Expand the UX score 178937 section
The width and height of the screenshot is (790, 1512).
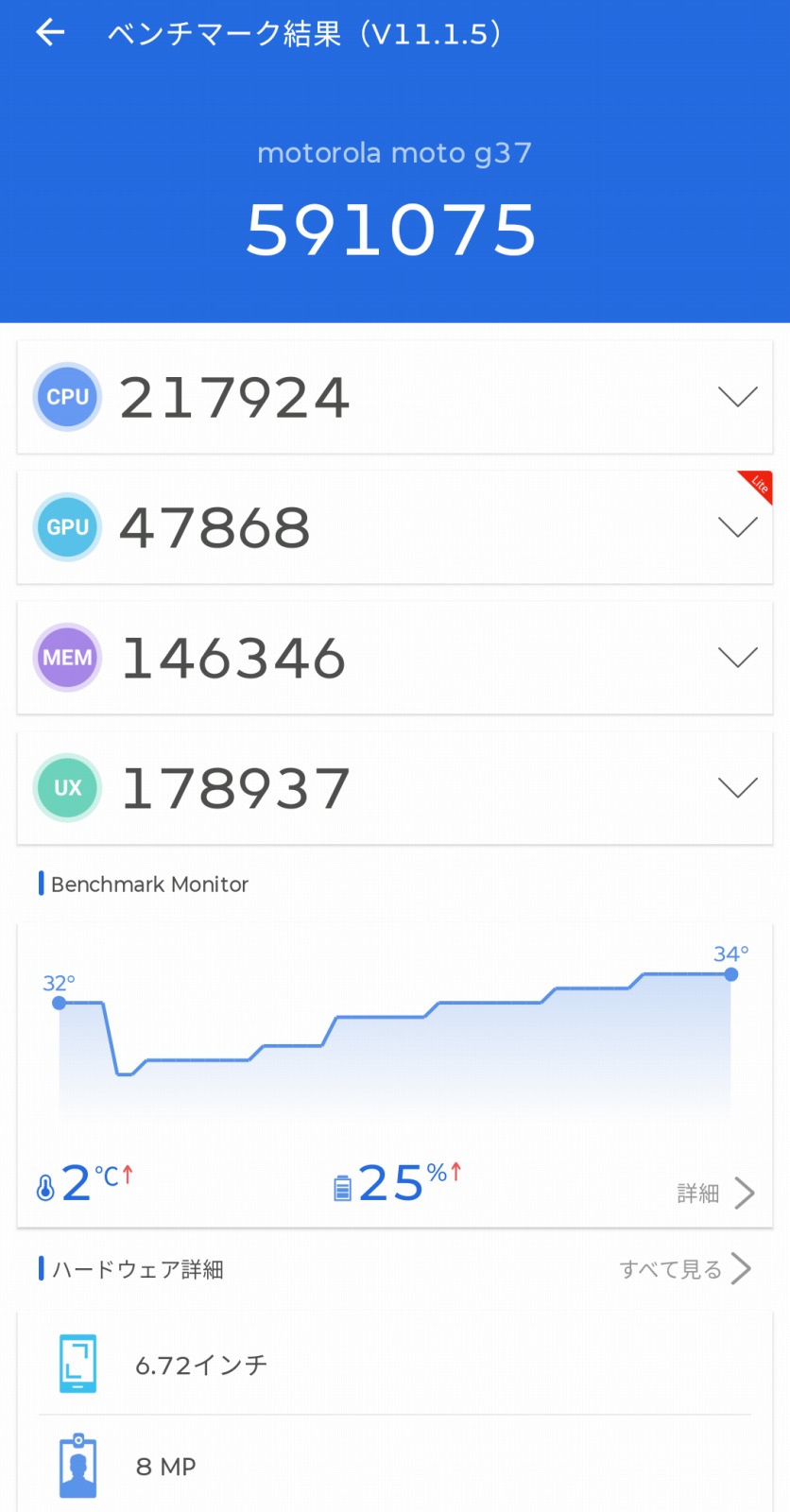coord(395,788)
